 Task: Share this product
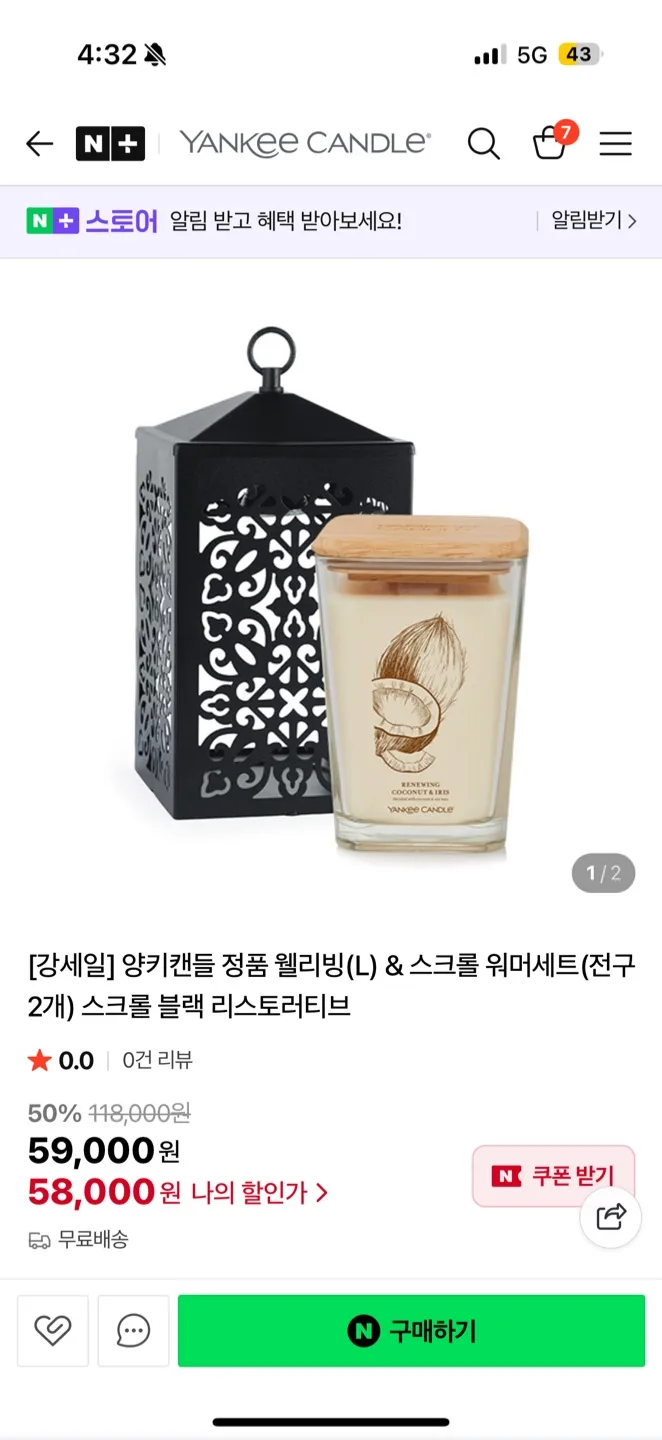(x=610, y=1216)
